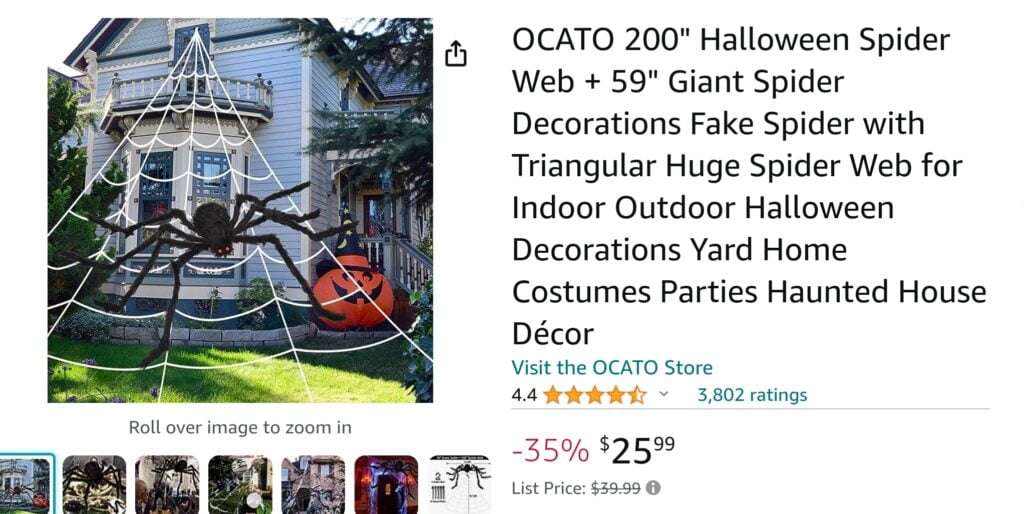The image size is (1024, 514).
Task: Show List Price info tooltip
Action: pyautogui.click(x=653, y=488)
